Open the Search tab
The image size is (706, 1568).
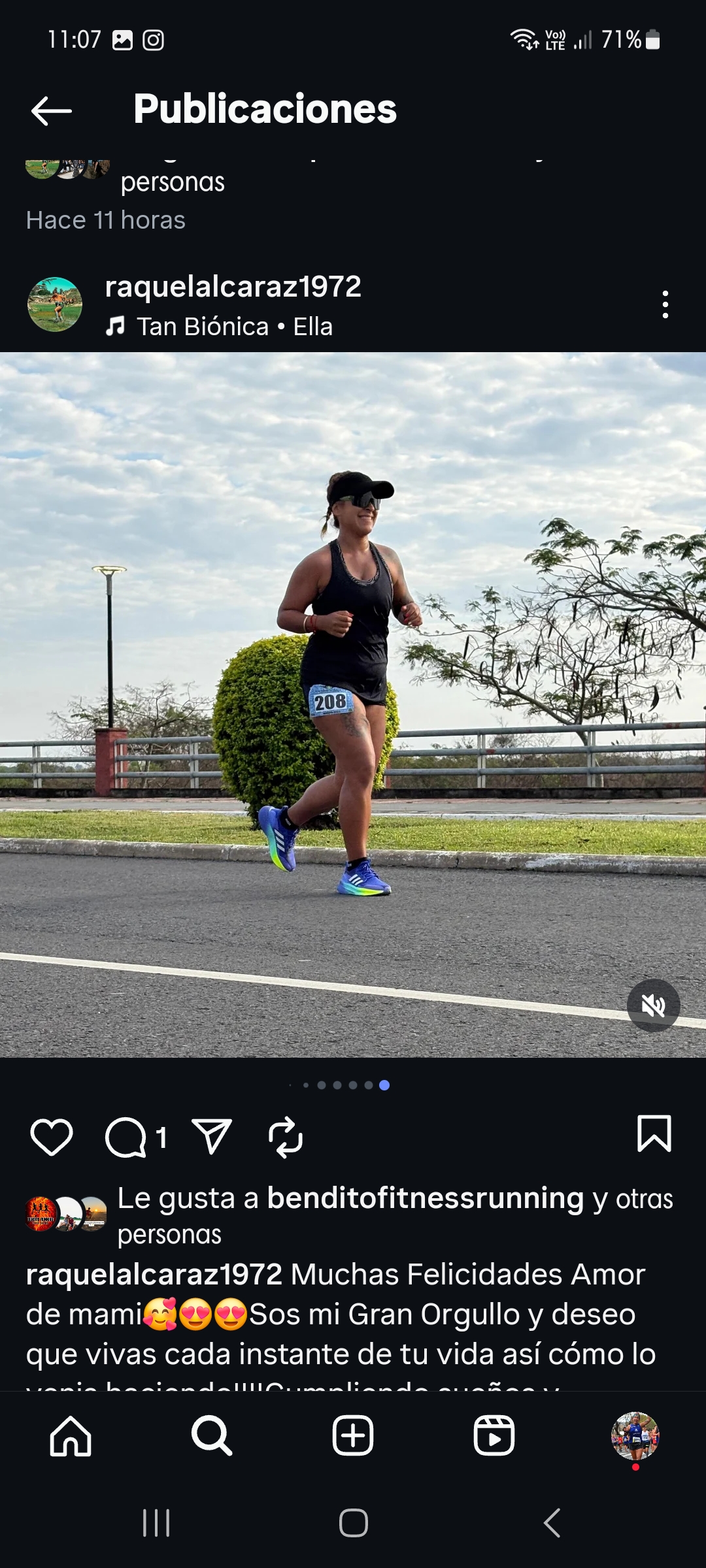click(x=211, y=1435)
